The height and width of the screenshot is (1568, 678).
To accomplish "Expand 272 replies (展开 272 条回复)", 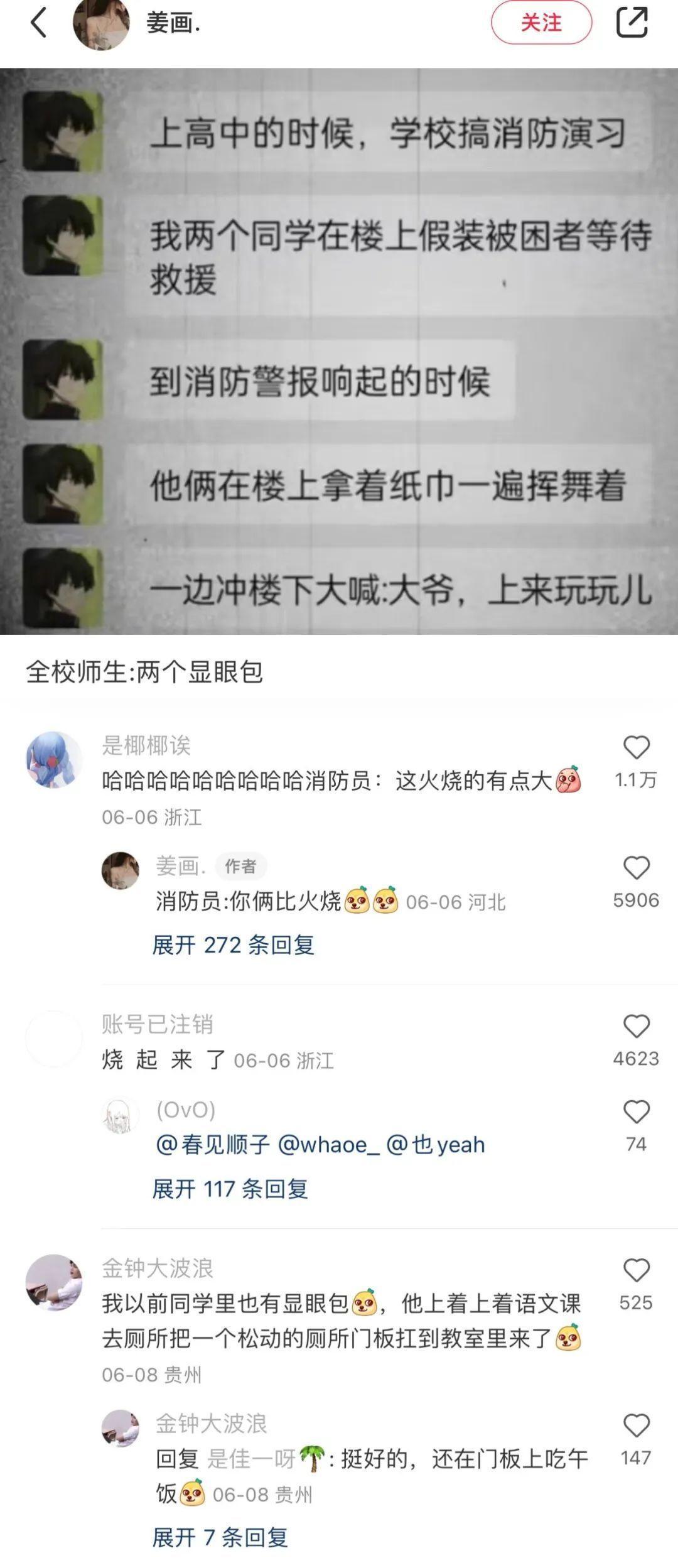I will [x=234, y=944].
